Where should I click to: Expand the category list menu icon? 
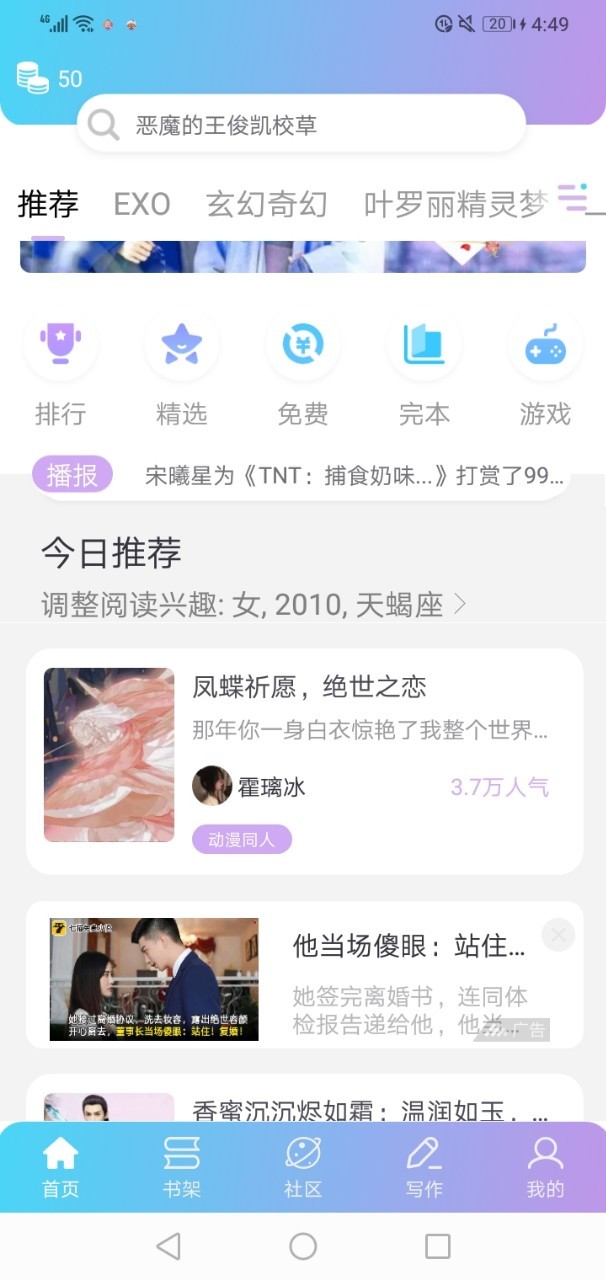[574, 198]
